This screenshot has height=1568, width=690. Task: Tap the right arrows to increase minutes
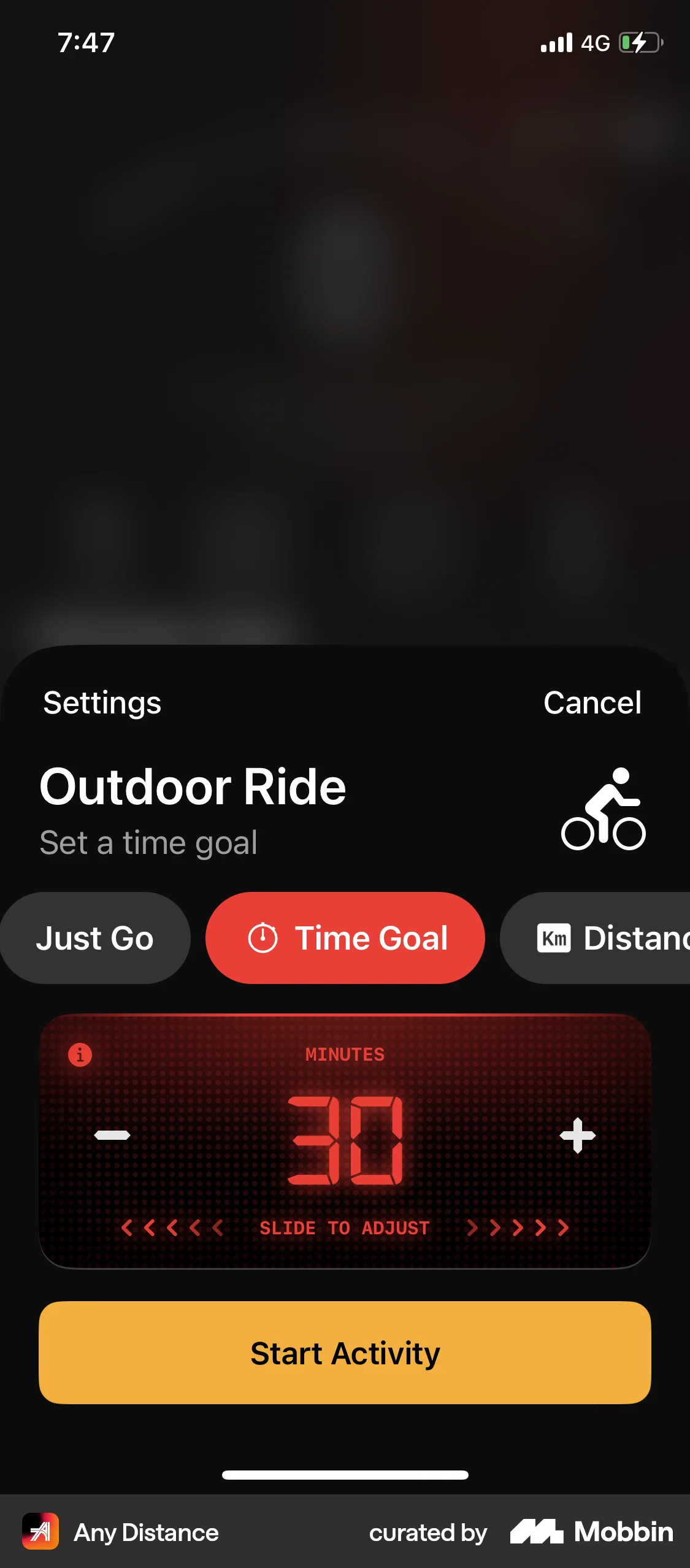[x=518, y=1227]
